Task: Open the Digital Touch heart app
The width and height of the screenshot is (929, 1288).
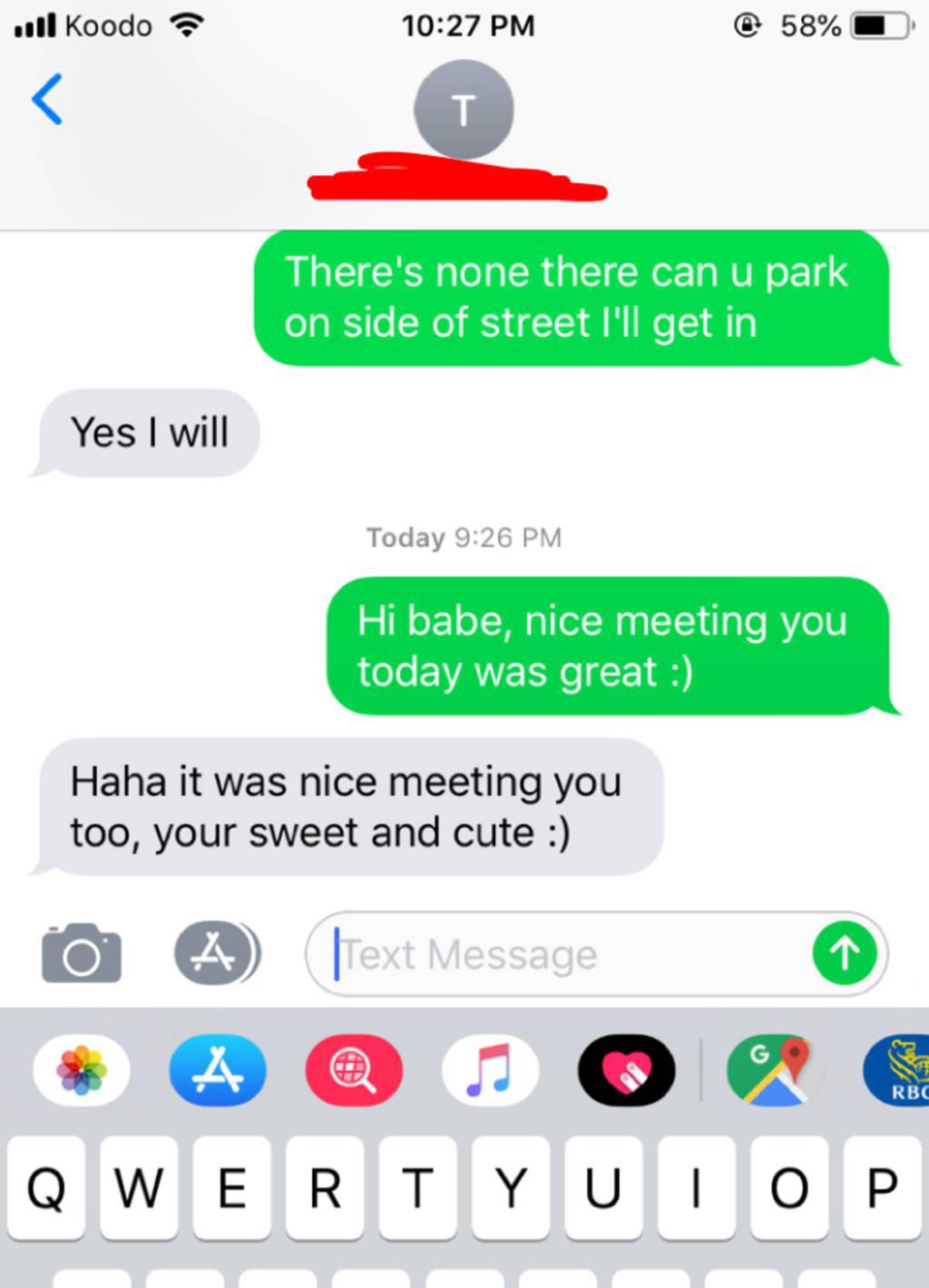Action: (x=627, y=1070)
